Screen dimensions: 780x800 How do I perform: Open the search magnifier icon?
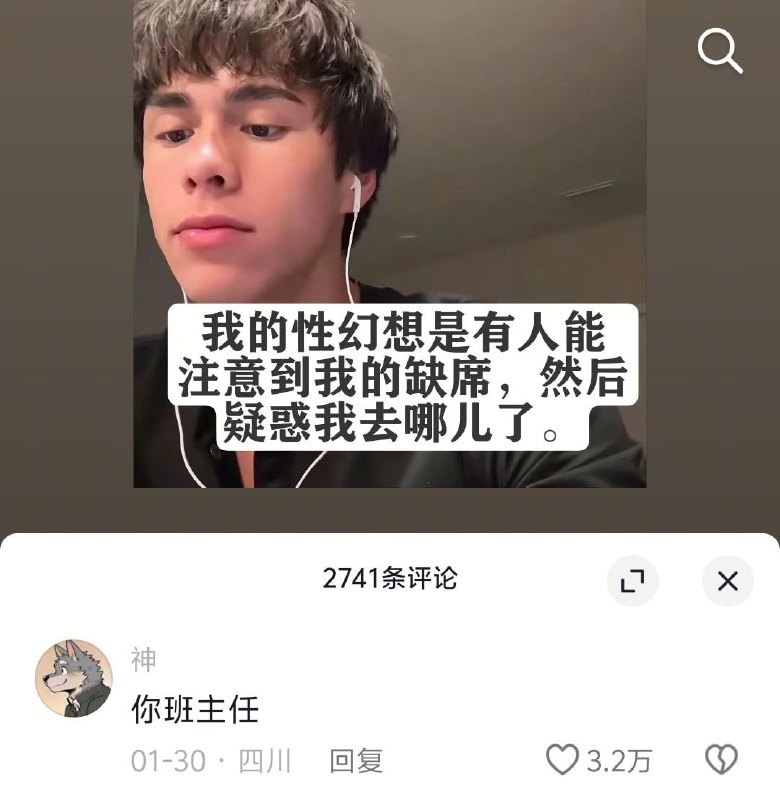coord(719,50)
